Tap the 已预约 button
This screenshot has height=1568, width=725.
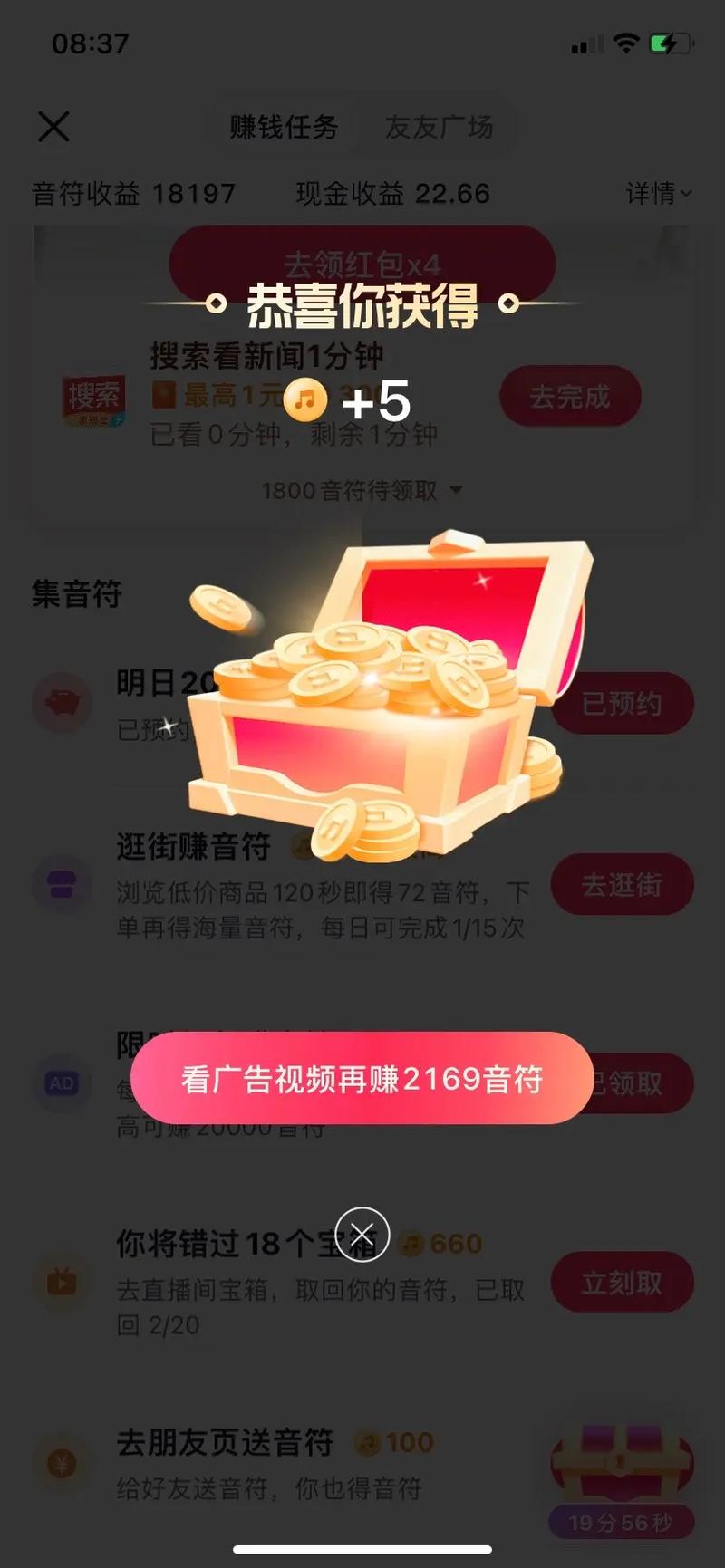623,703
